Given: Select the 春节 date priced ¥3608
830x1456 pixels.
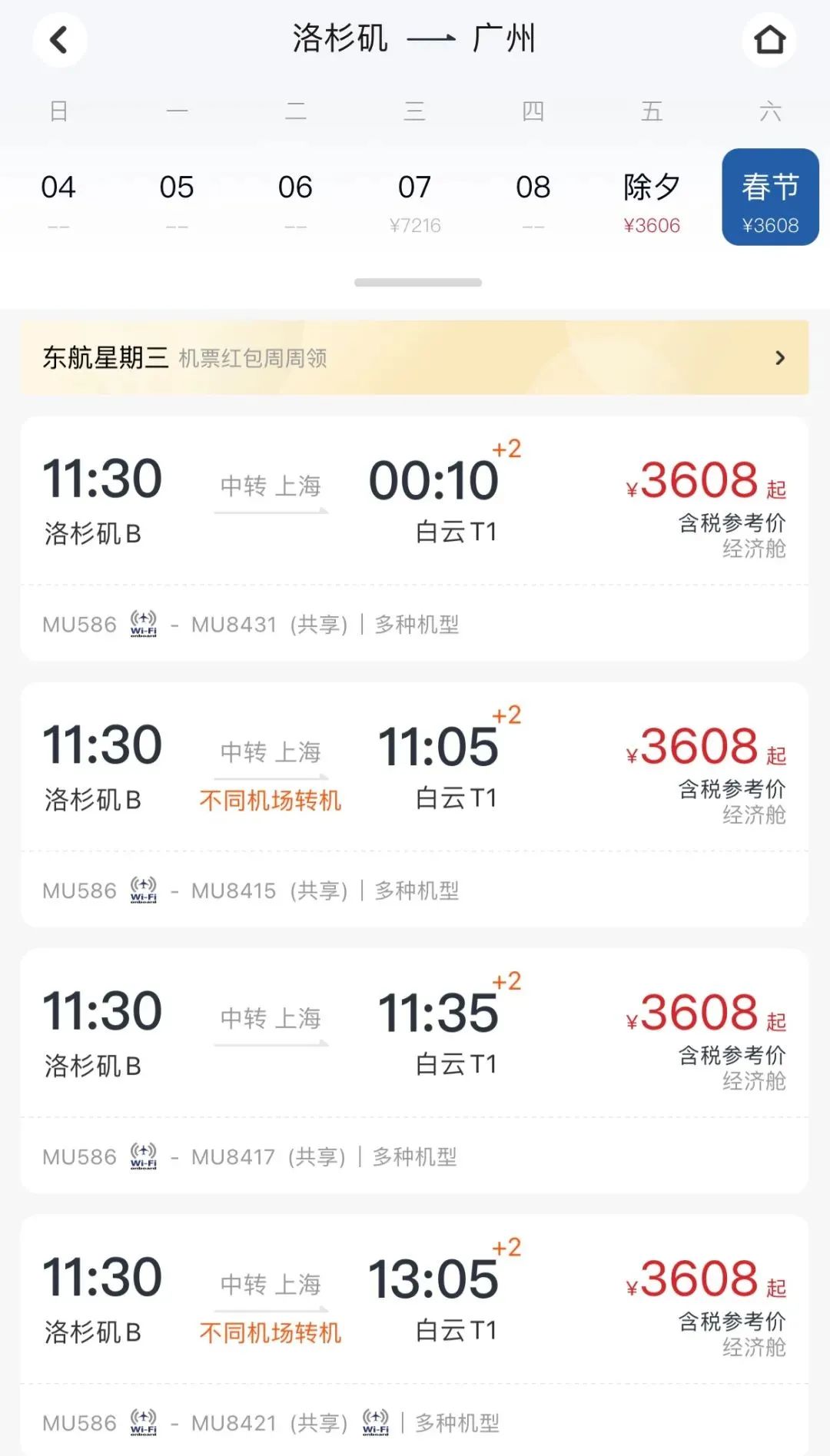Looking at the screenshot, I should (x=770, y=197).
